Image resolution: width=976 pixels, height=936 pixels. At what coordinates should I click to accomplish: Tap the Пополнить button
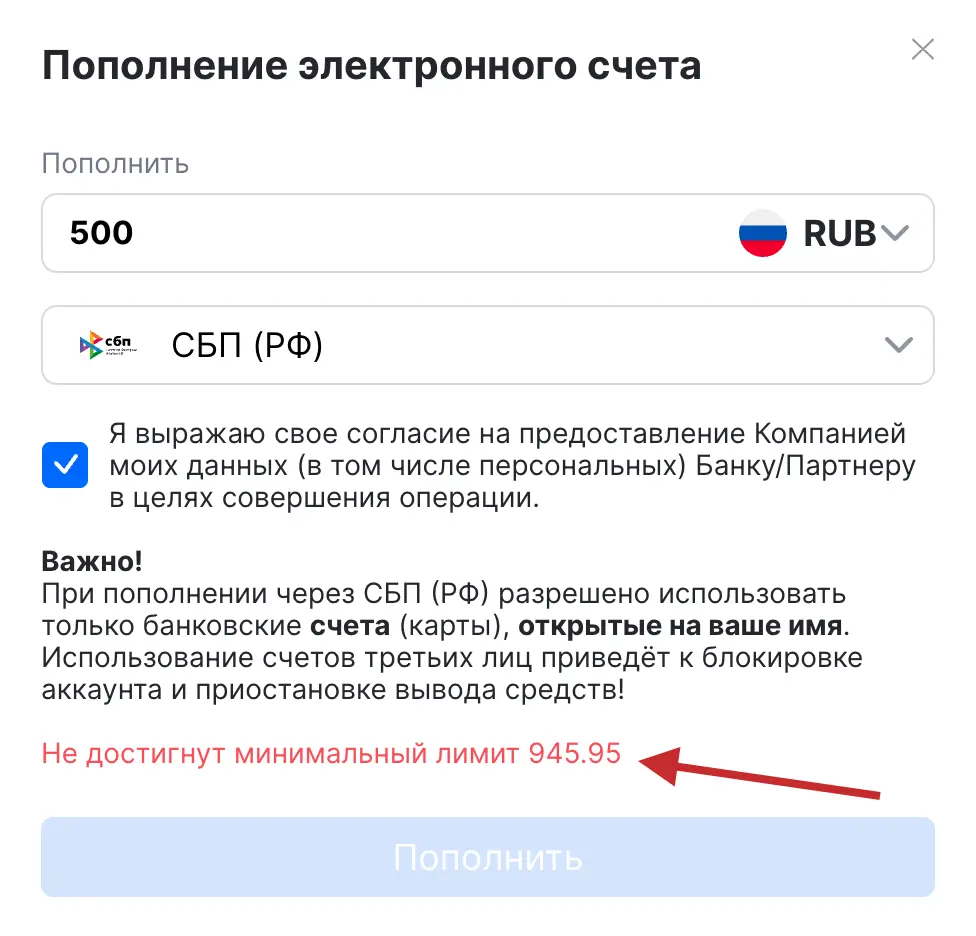coord(487,857)
